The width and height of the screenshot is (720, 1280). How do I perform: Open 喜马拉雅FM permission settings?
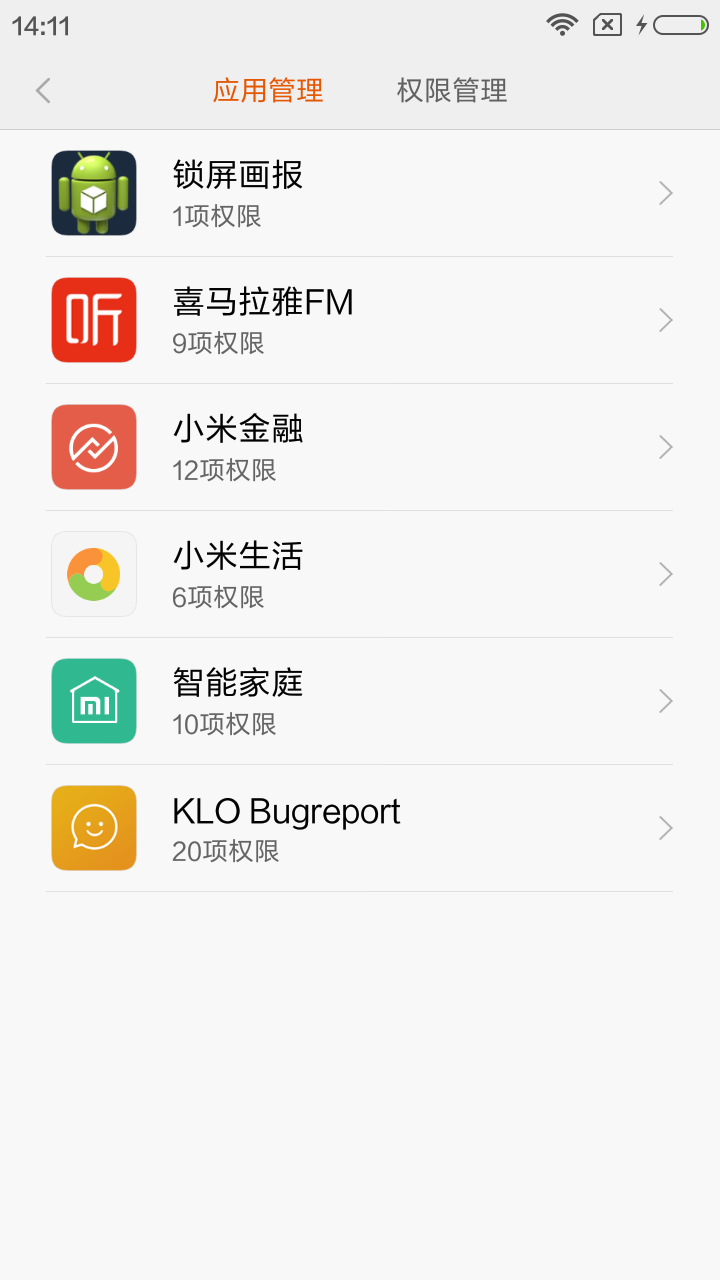pos(360,320)
